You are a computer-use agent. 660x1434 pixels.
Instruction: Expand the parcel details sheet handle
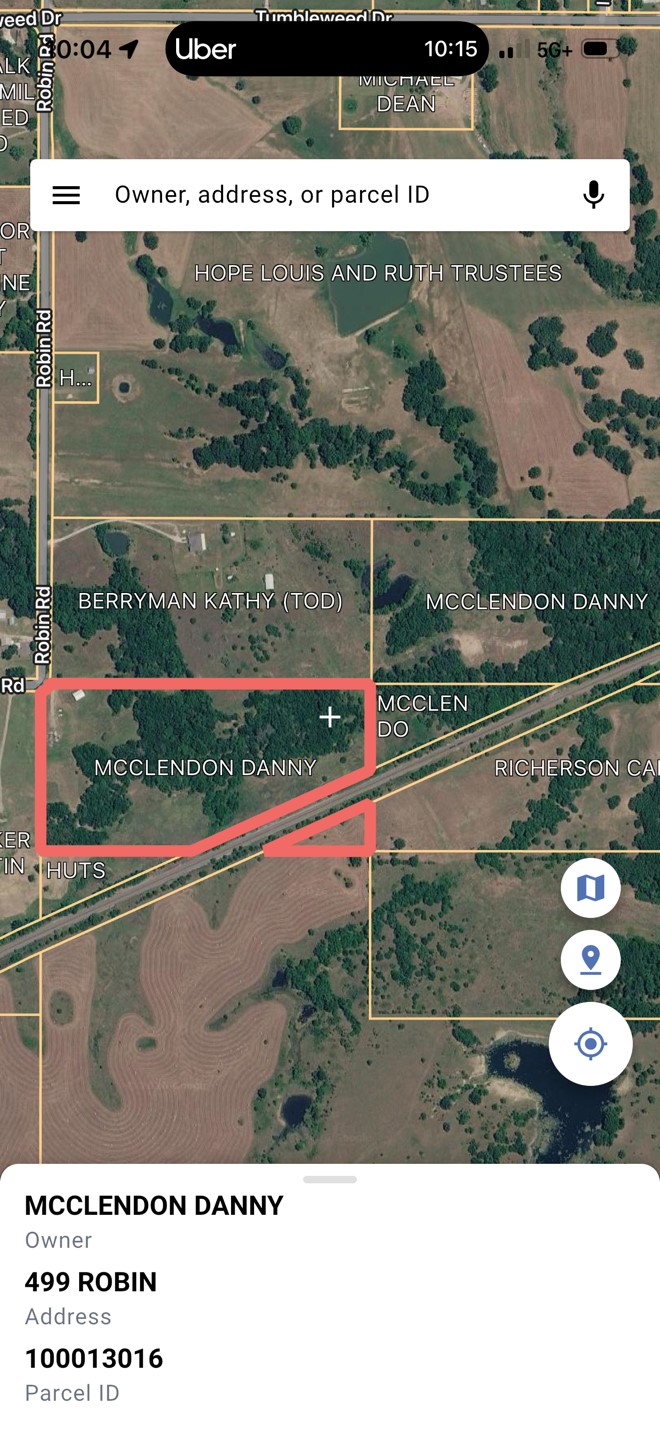(330, 1180)
